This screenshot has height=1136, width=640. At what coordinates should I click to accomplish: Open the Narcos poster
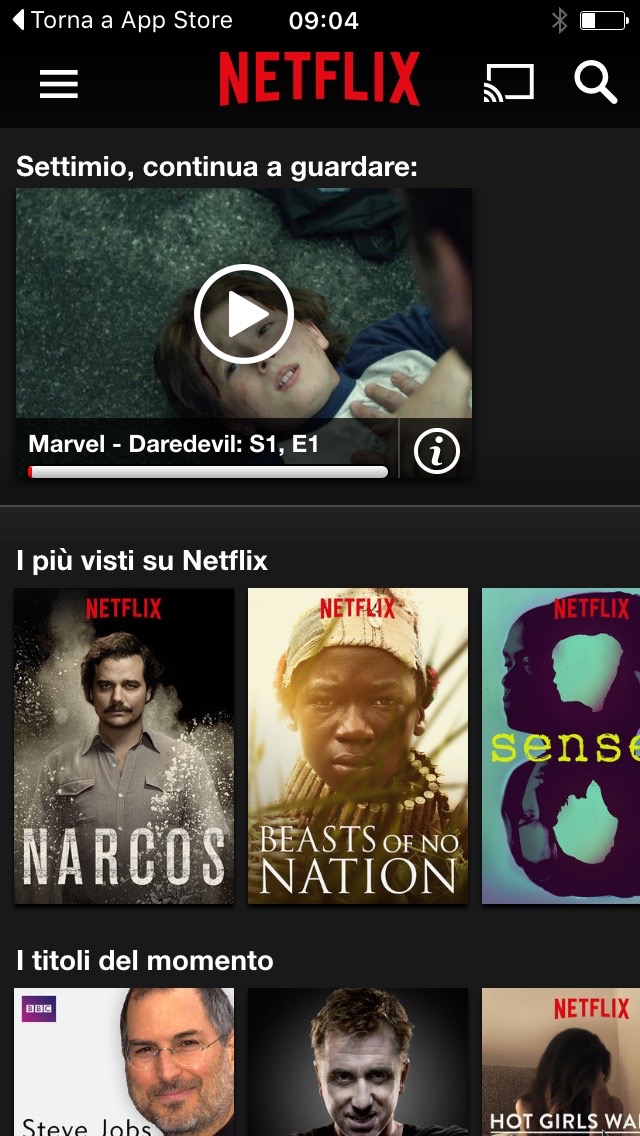coord(124,746)
